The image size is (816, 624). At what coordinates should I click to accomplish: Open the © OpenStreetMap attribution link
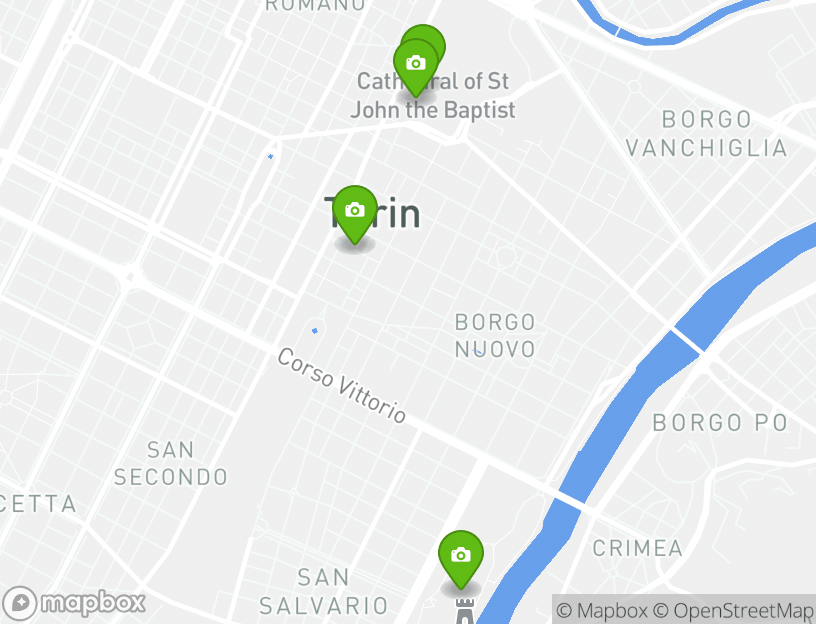(x=733, y=610)
